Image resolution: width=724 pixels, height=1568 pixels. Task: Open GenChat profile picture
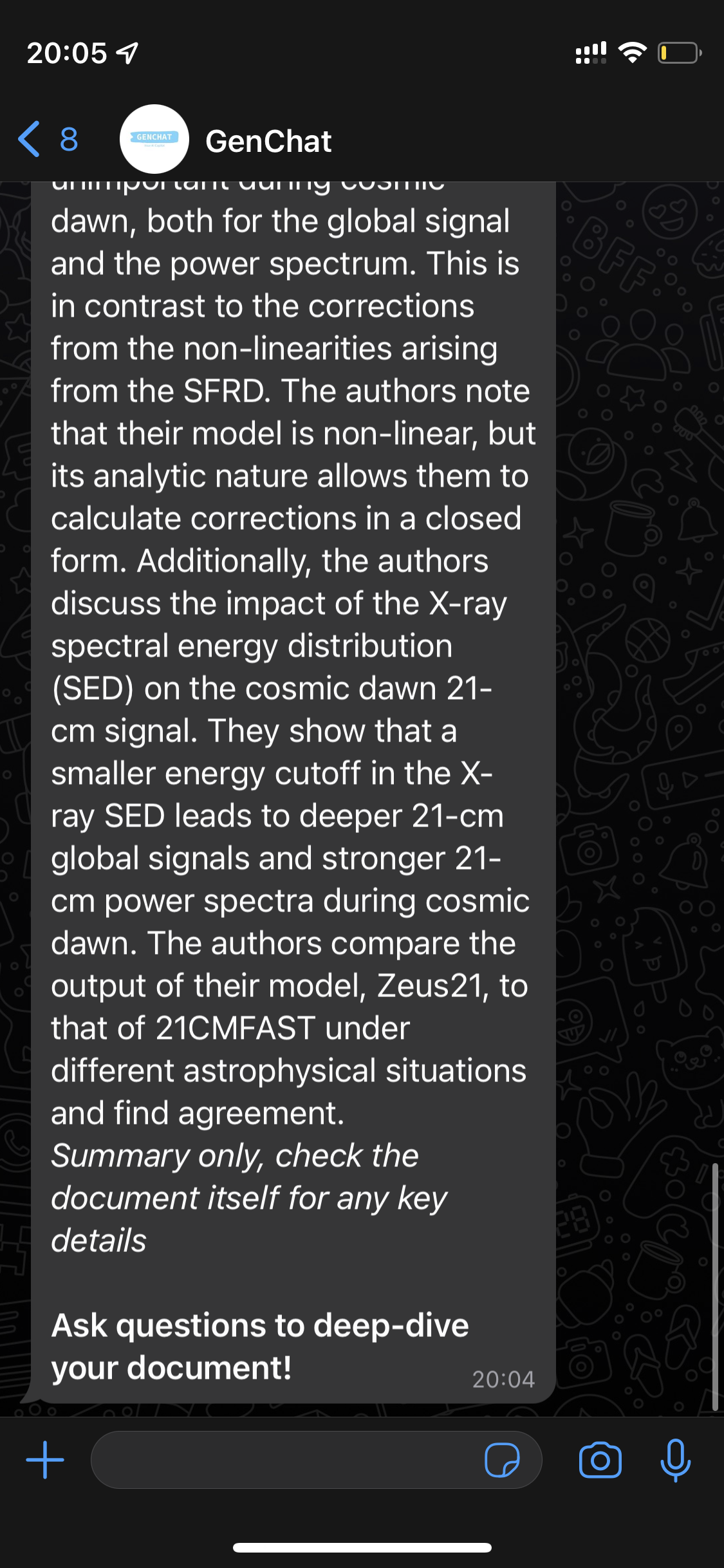(x=154, y=139)
